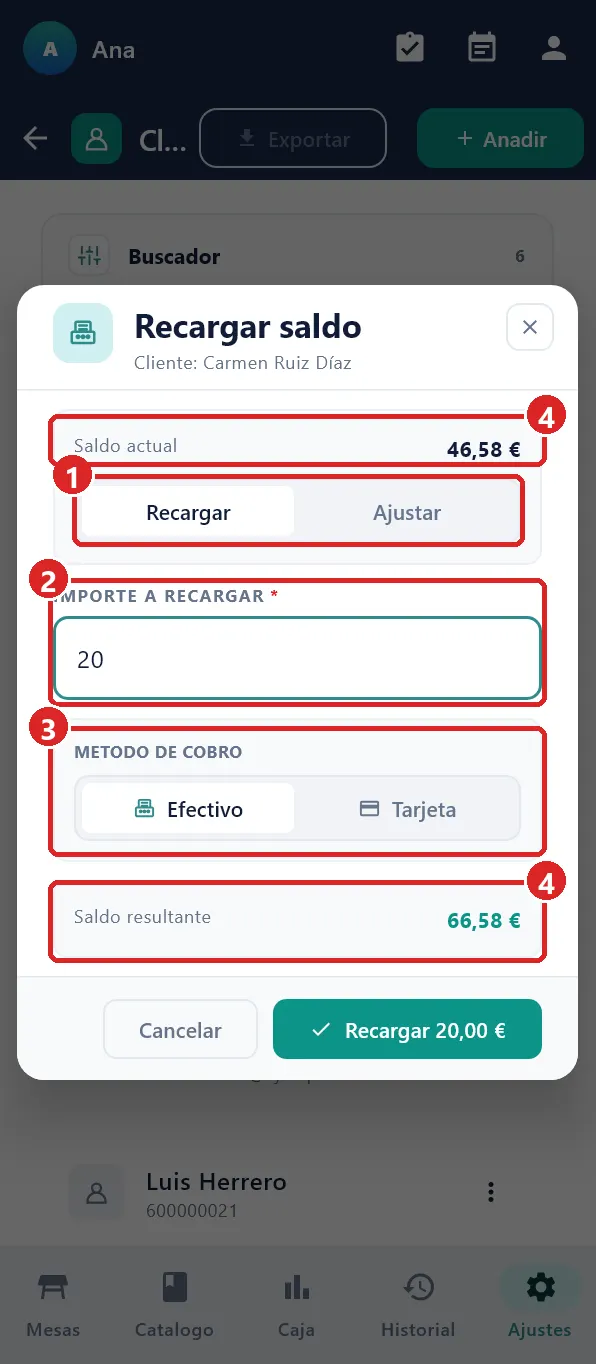Viewport: 596px width, 1364px height.
Task: Select the Recargar mode tab
Action: tap(188, 513)
